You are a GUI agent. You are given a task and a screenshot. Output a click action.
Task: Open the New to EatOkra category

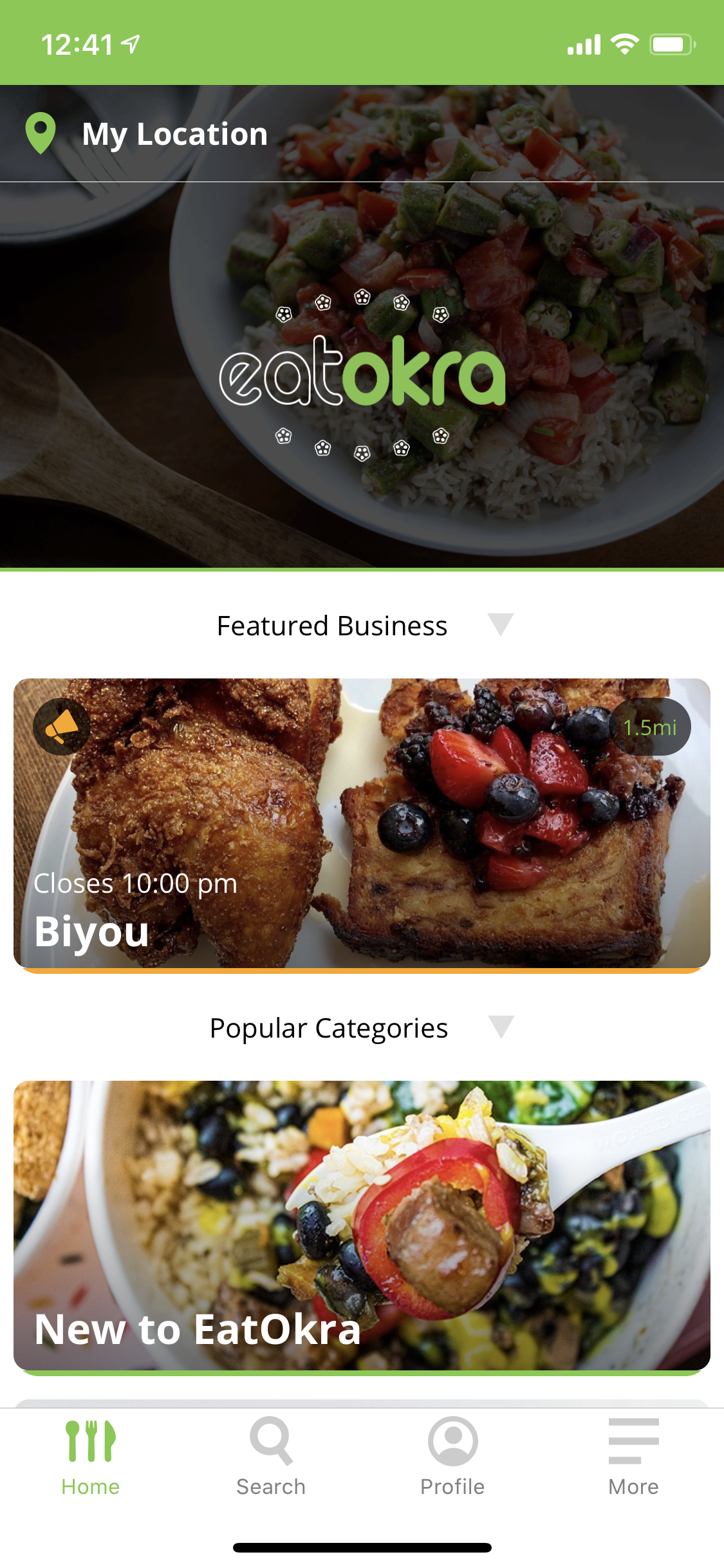pyautogui.click(x=362, y=1226)
